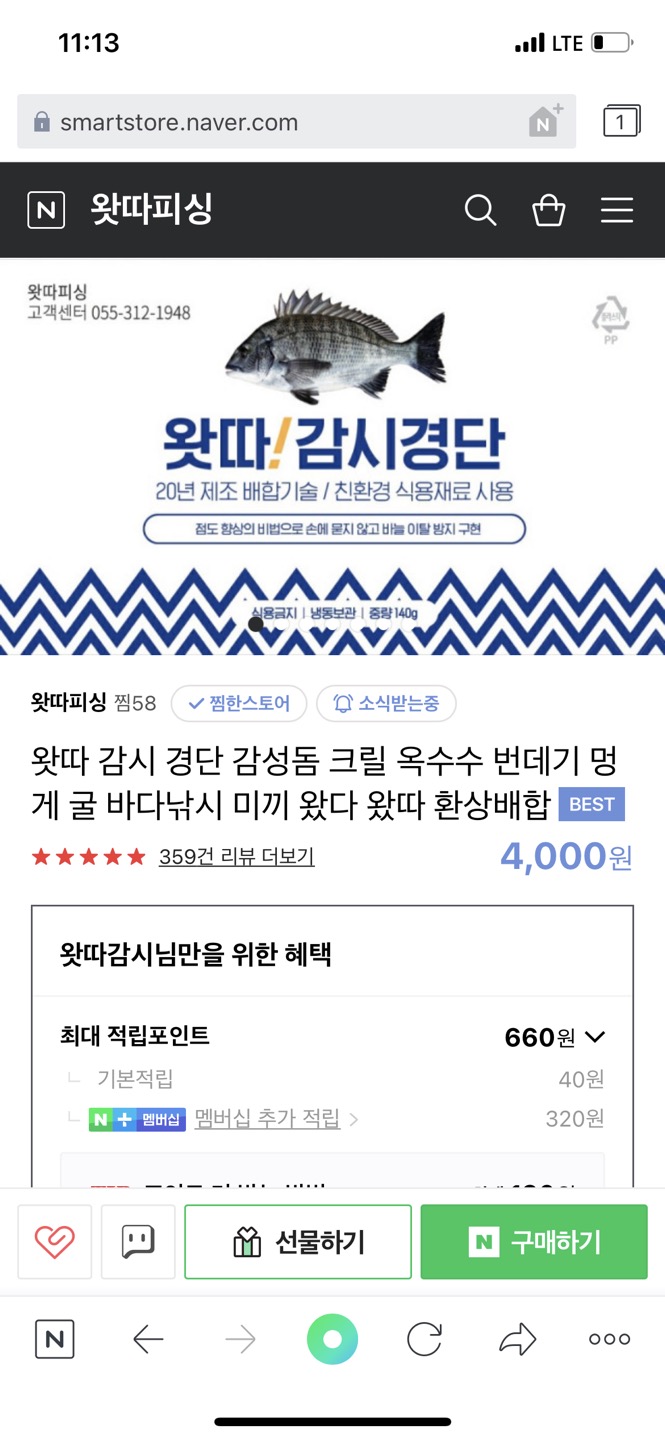Tap the green 구매하기 button
The image size is (665, 1440).
[534, 1242]
